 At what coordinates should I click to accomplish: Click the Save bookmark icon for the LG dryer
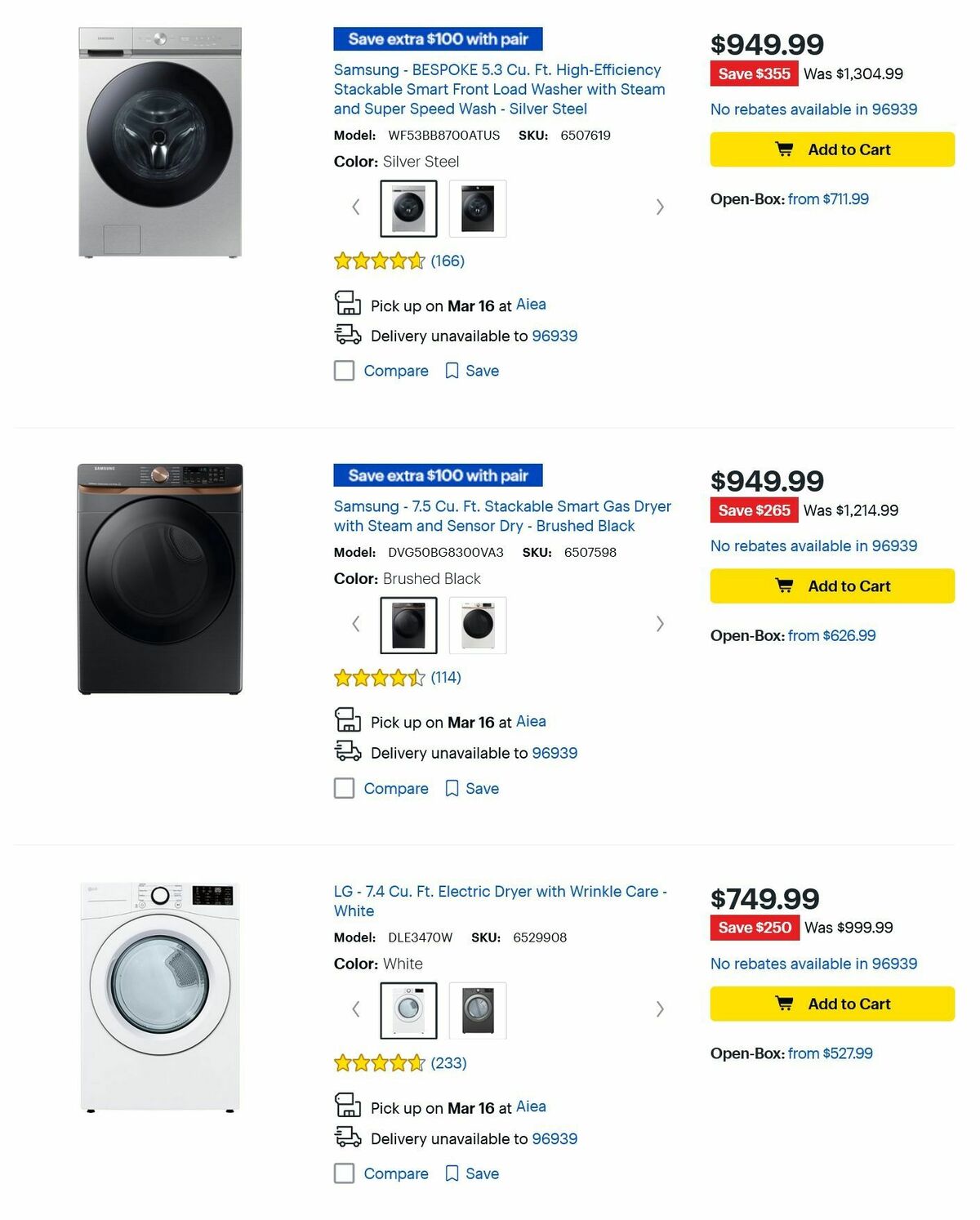[452, 1173]
